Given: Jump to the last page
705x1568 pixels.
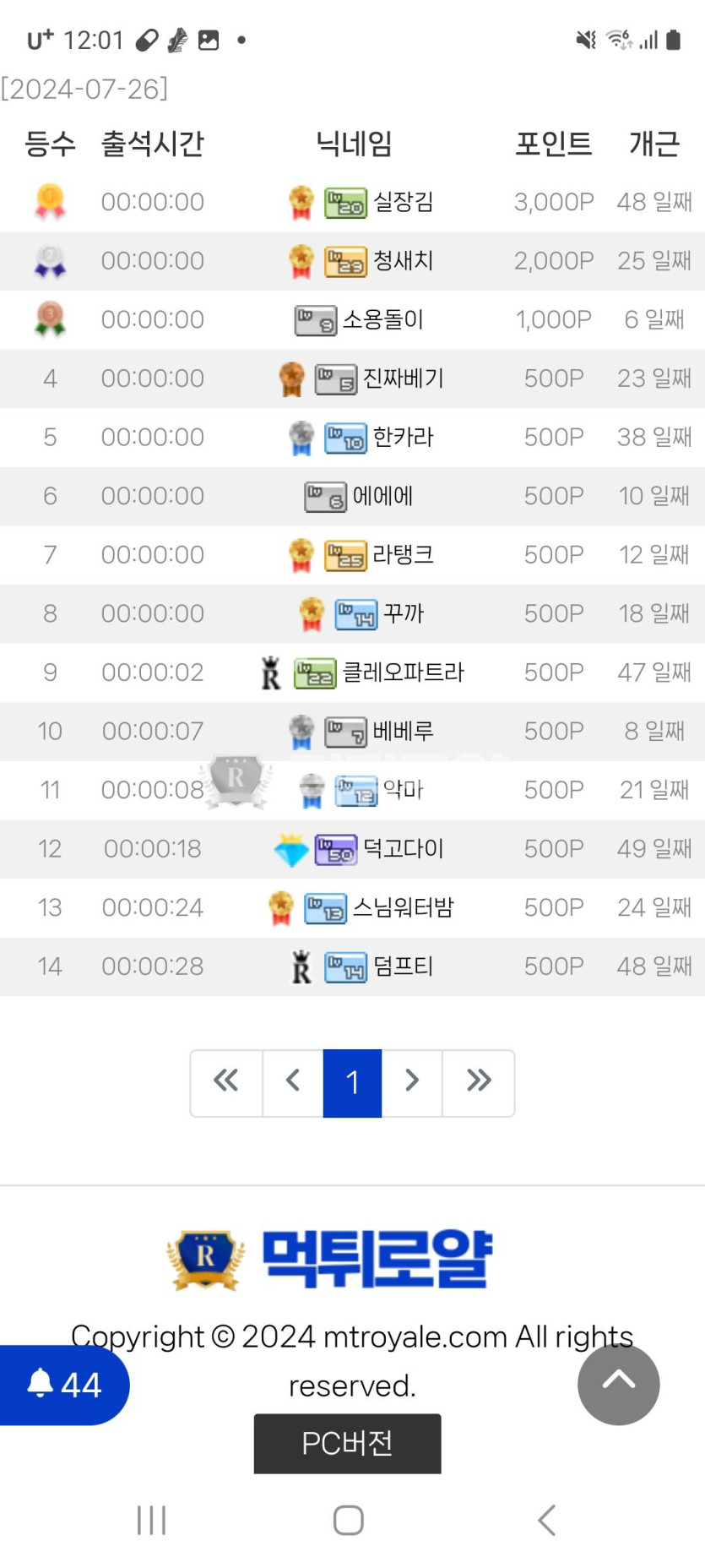Looking at the screenshot, I should pos(479,1082).
